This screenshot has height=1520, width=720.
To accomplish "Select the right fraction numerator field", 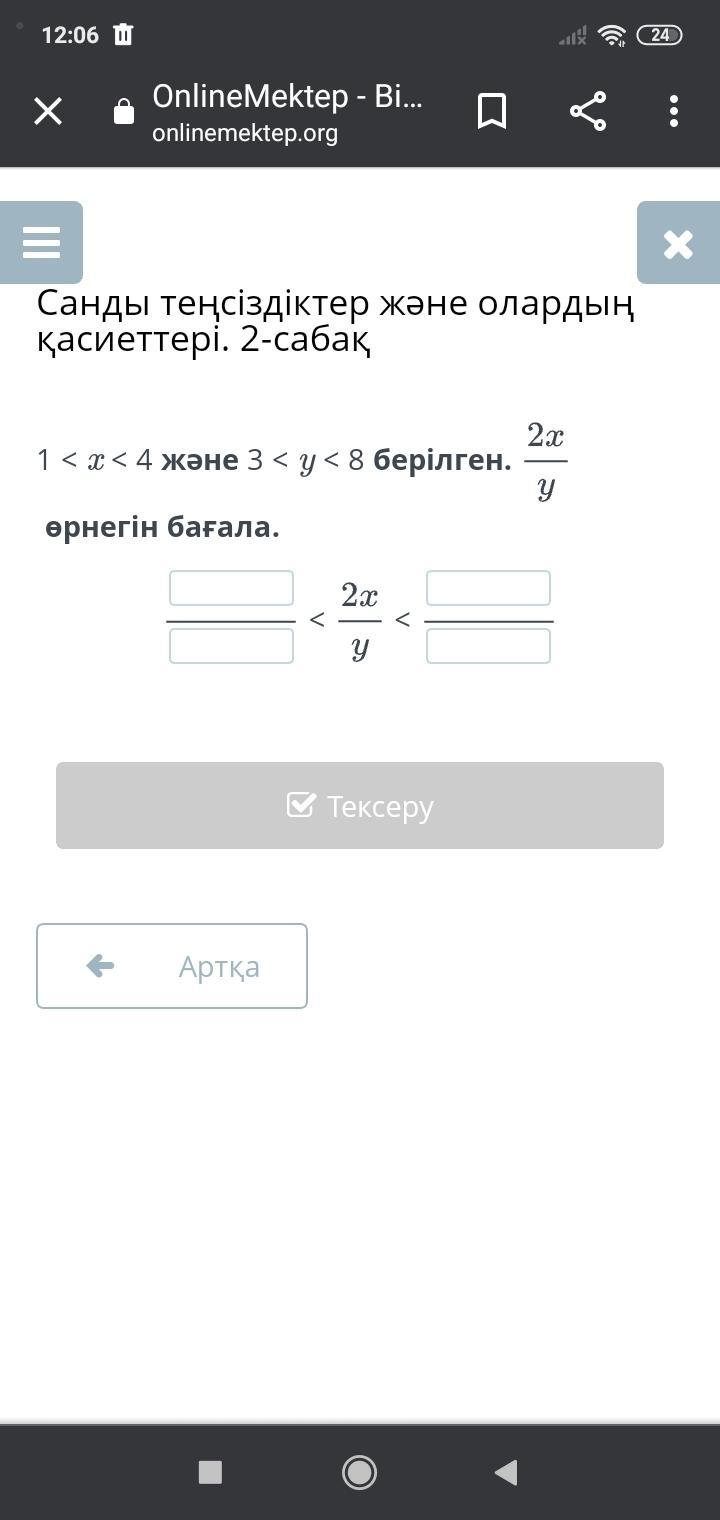I will point(488,588).
